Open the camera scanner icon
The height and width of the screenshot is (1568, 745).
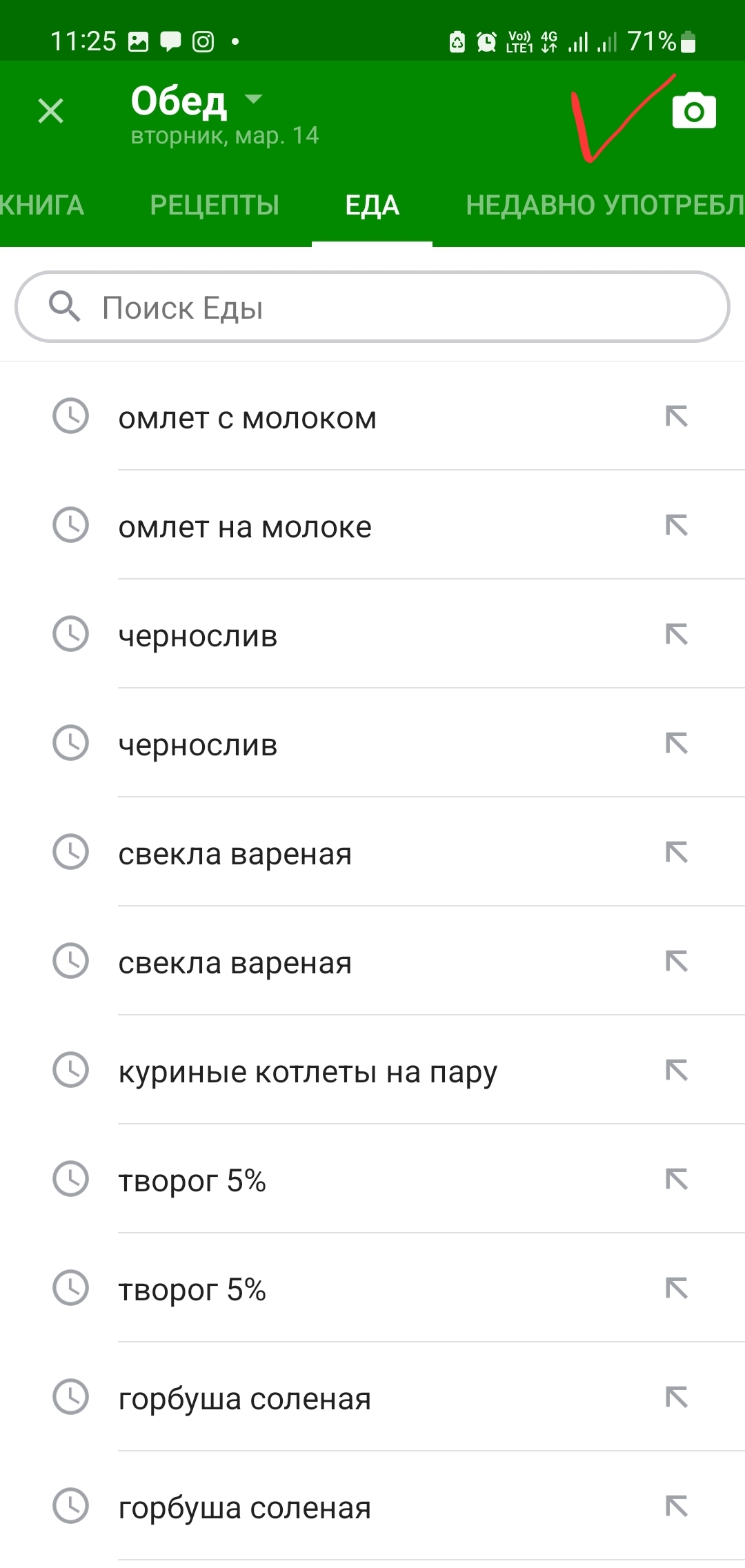pyautogui.click(x=694, y=110)
